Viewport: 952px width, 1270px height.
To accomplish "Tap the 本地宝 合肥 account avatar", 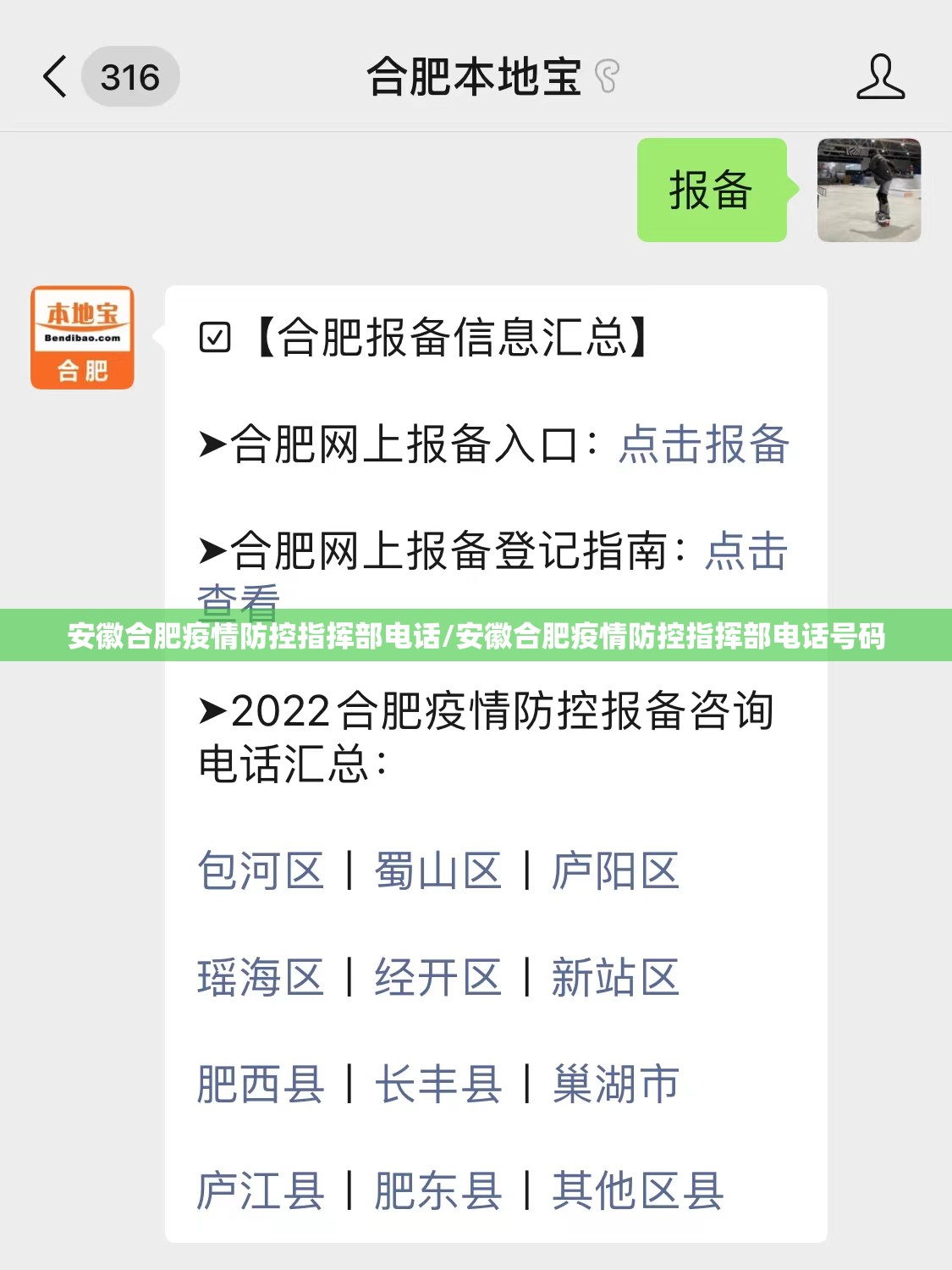I will 82,338.
